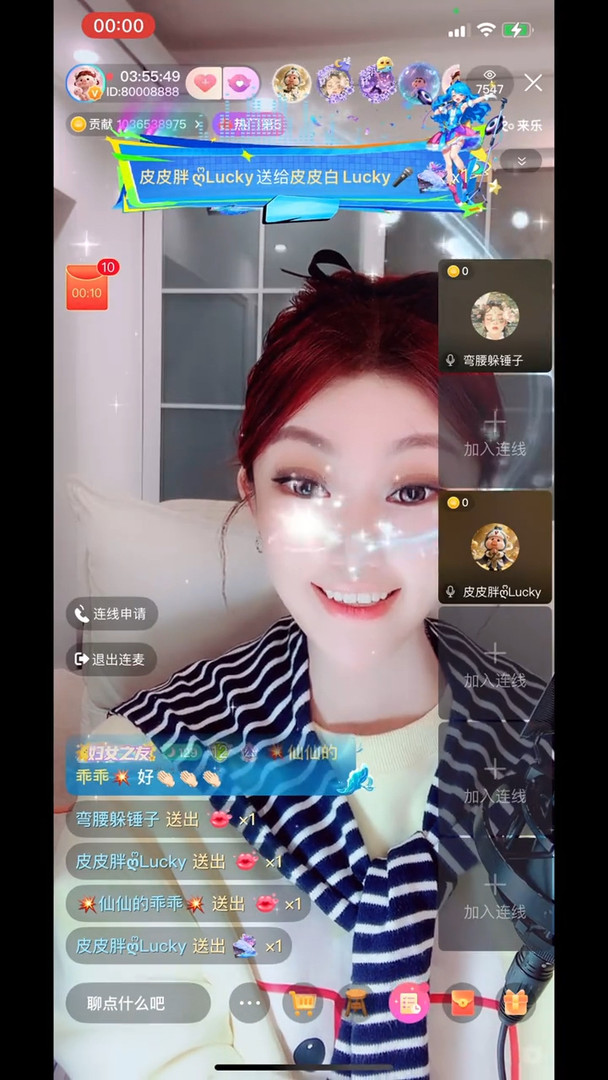This screenshot has height=1080, width=608.
Task: Open the viewer count list
Action: click(490, 83)
